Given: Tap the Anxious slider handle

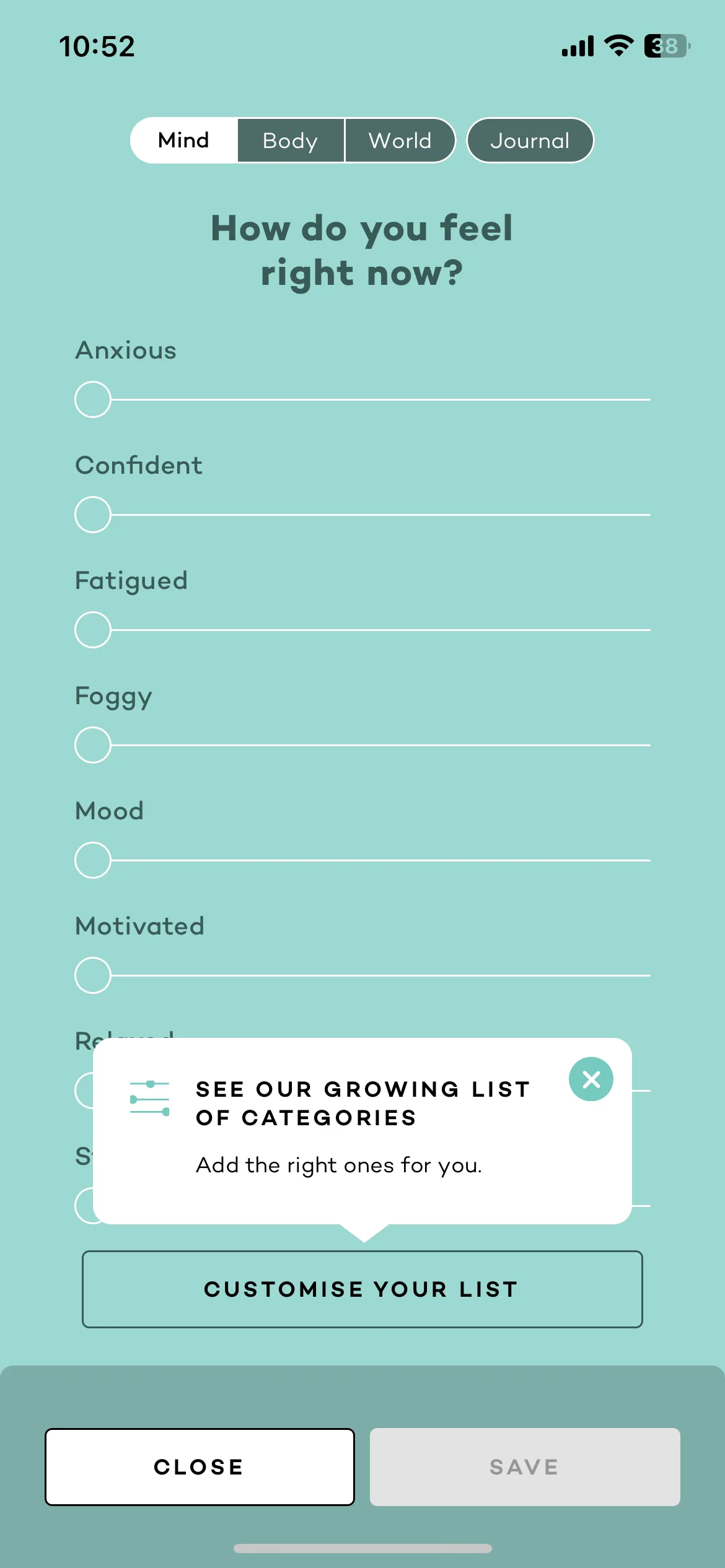Looking at the screenshot, I should click(93, 399).
